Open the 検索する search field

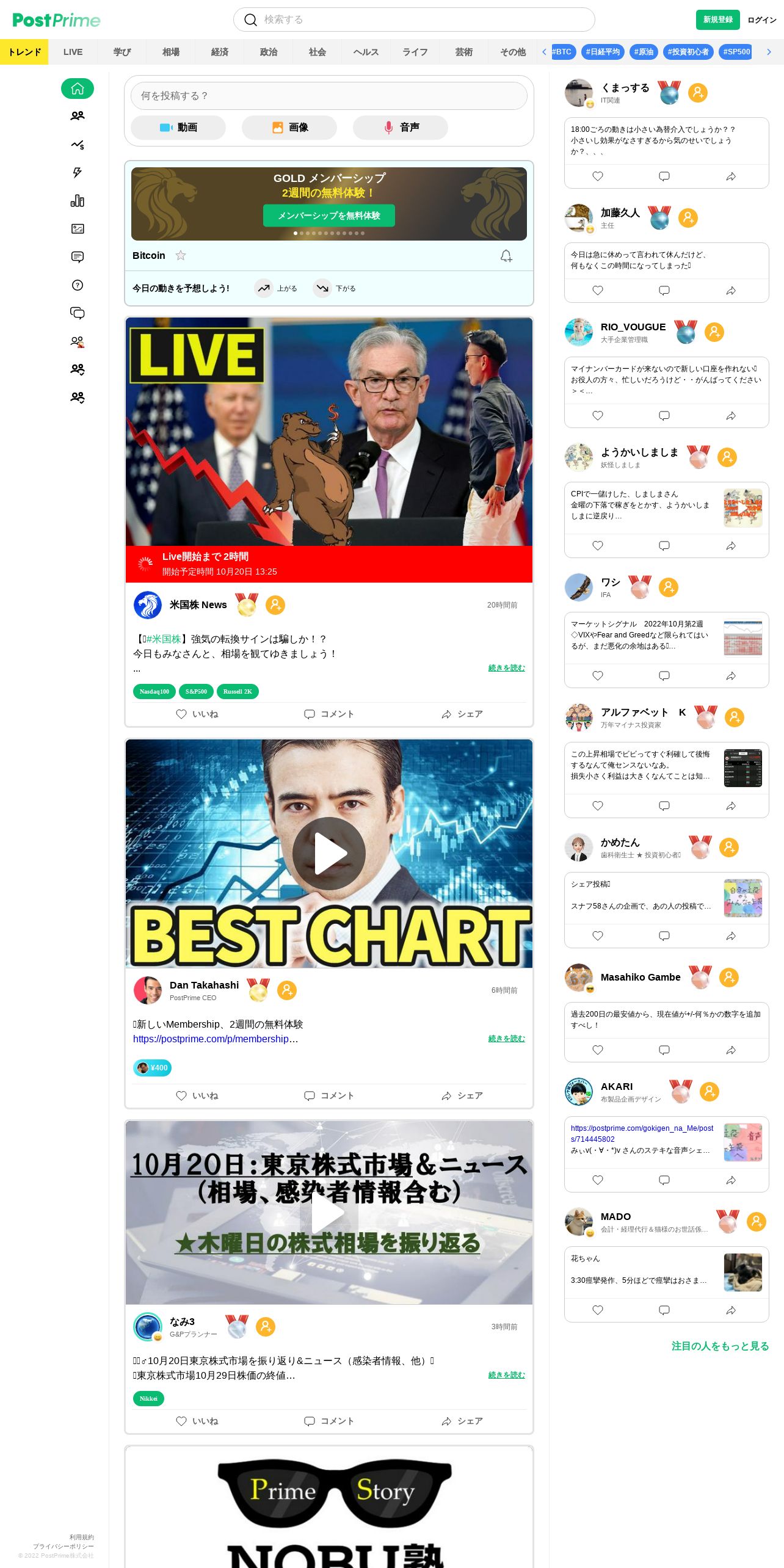pyautogui.click(x=414, y=20)
